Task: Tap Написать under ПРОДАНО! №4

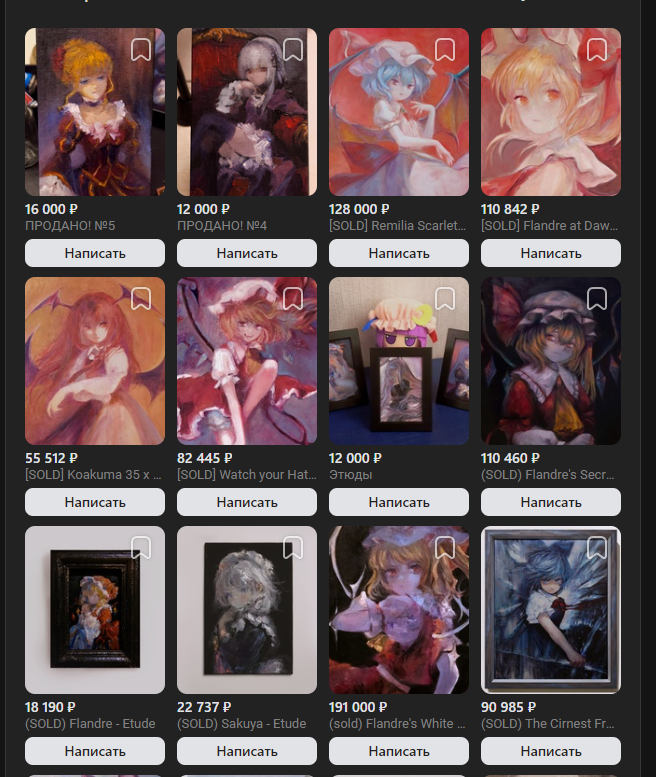Action: (247, 253)
